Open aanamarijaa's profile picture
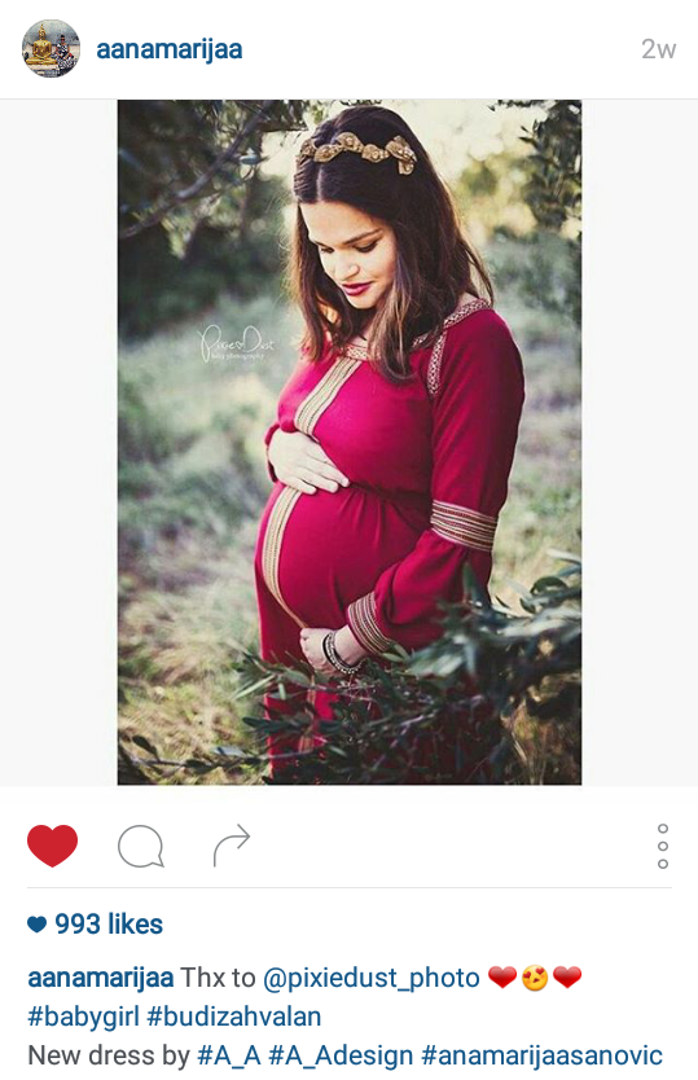Viewport: 698px width, 1080px height. click(x=51, y=49)
